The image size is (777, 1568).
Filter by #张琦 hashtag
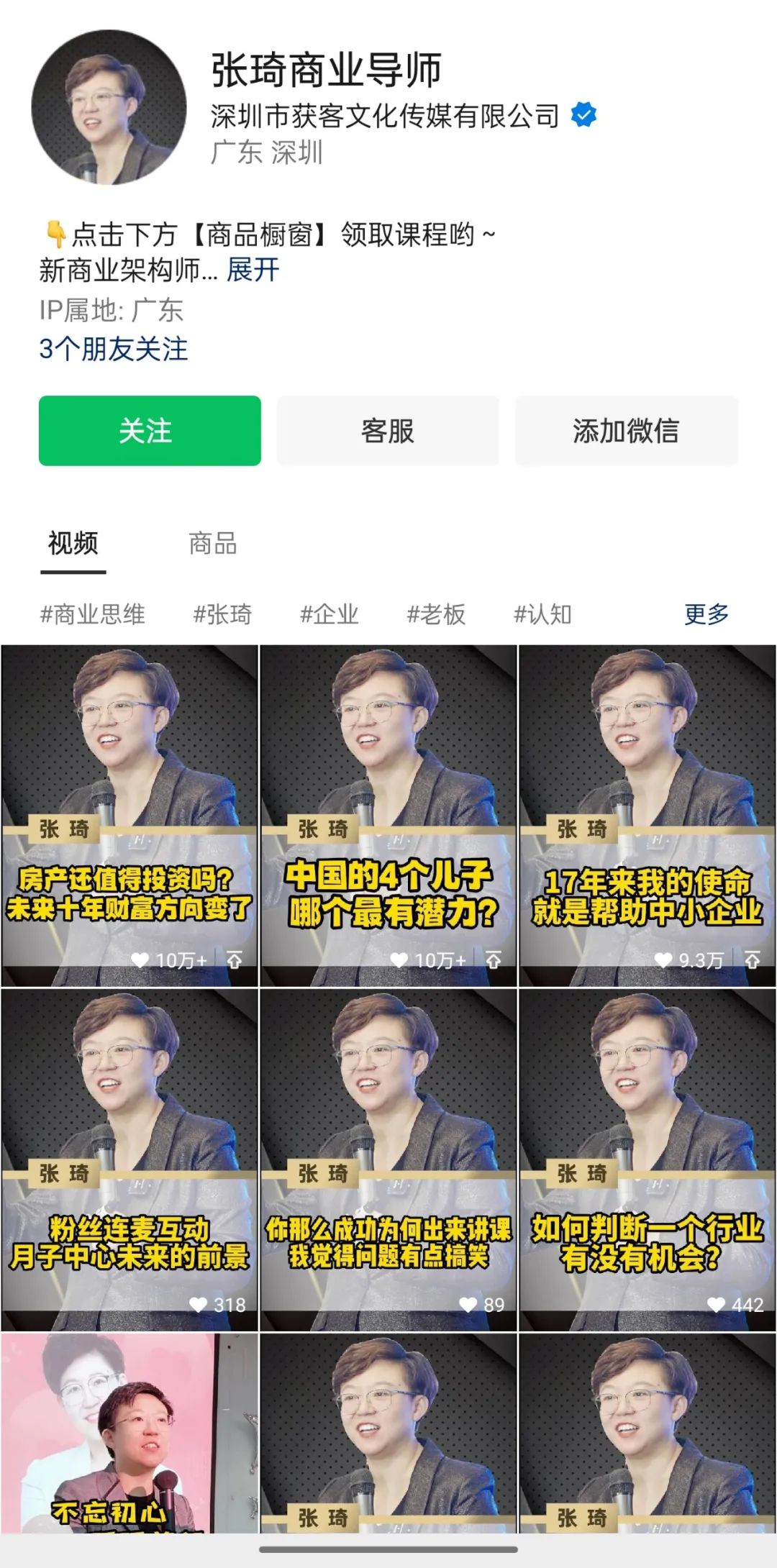coord(222,614)
